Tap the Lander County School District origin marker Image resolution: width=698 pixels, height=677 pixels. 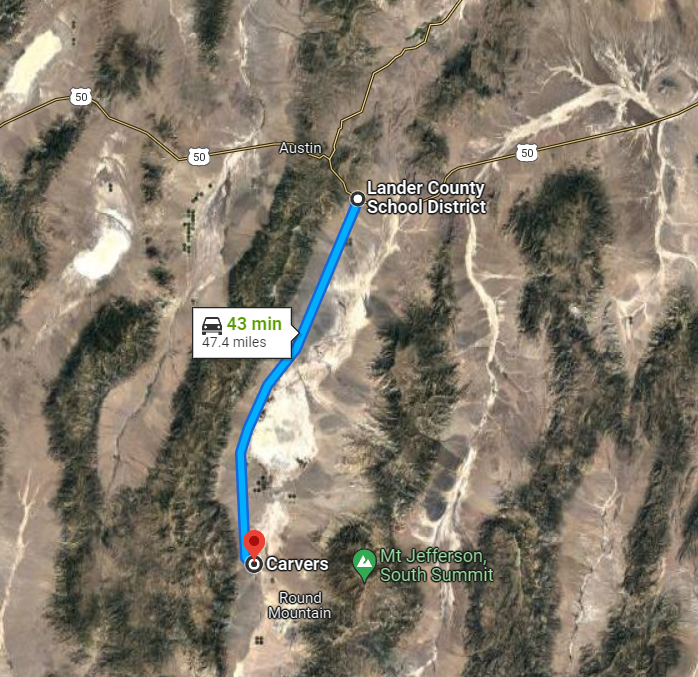[x=357, y=200]
